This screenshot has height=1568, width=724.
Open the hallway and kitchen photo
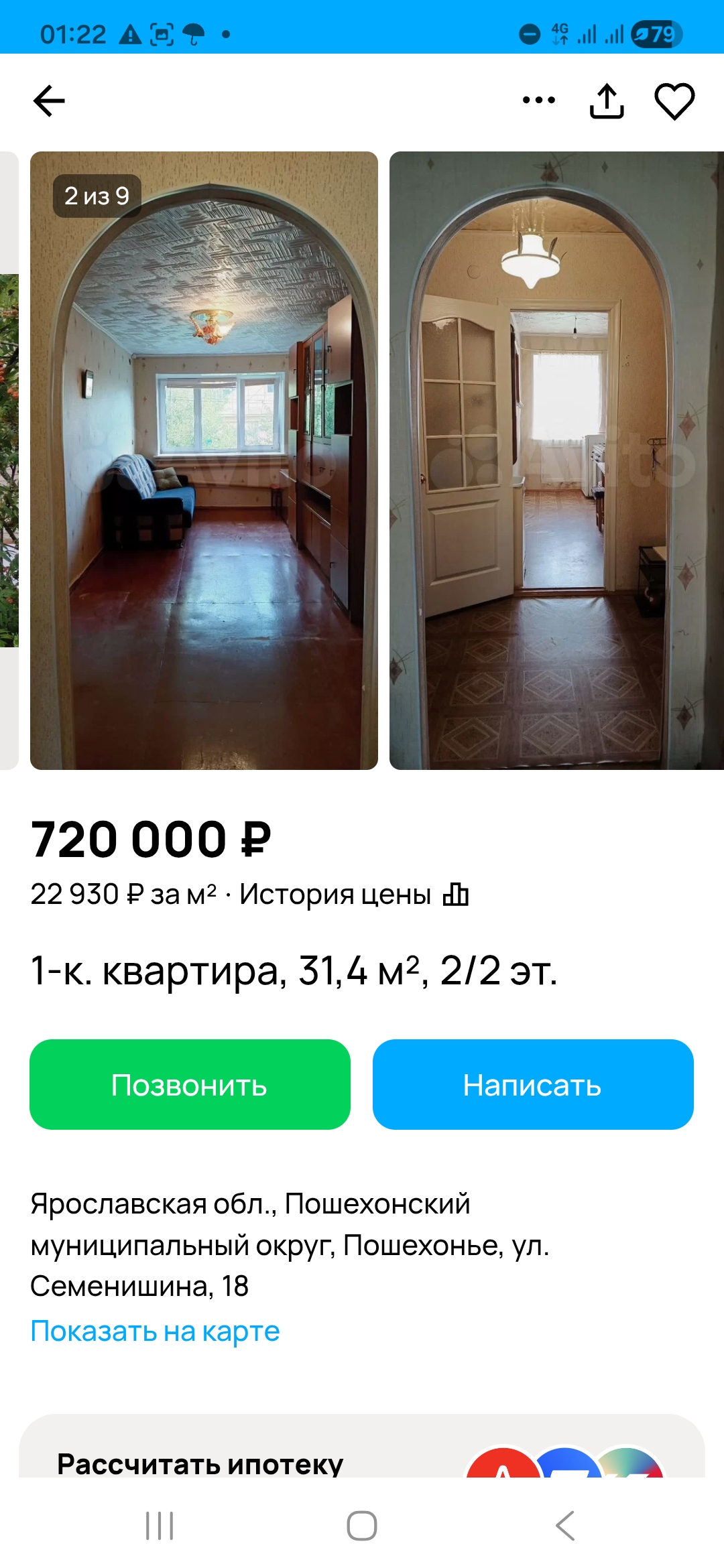point(556,460)
